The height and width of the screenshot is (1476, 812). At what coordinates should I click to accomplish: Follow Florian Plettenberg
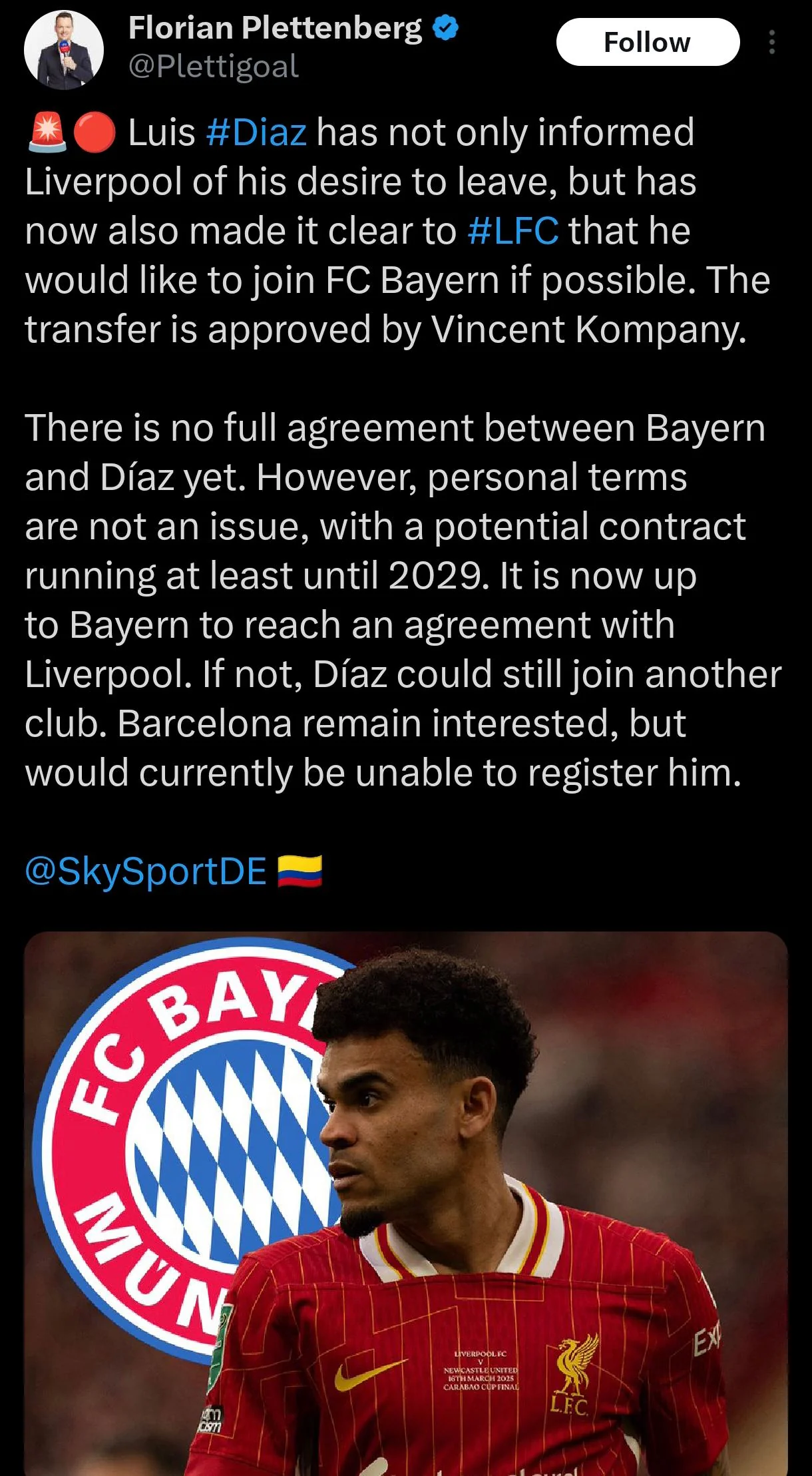648,42
